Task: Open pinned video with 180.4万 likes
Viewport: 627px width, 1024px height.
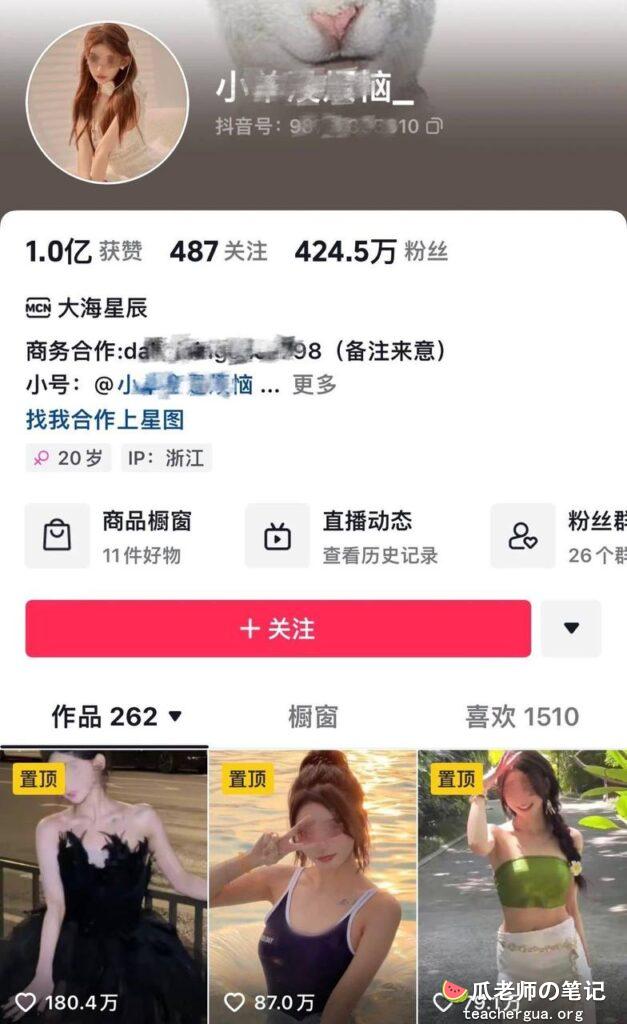Action: (103, 885)
